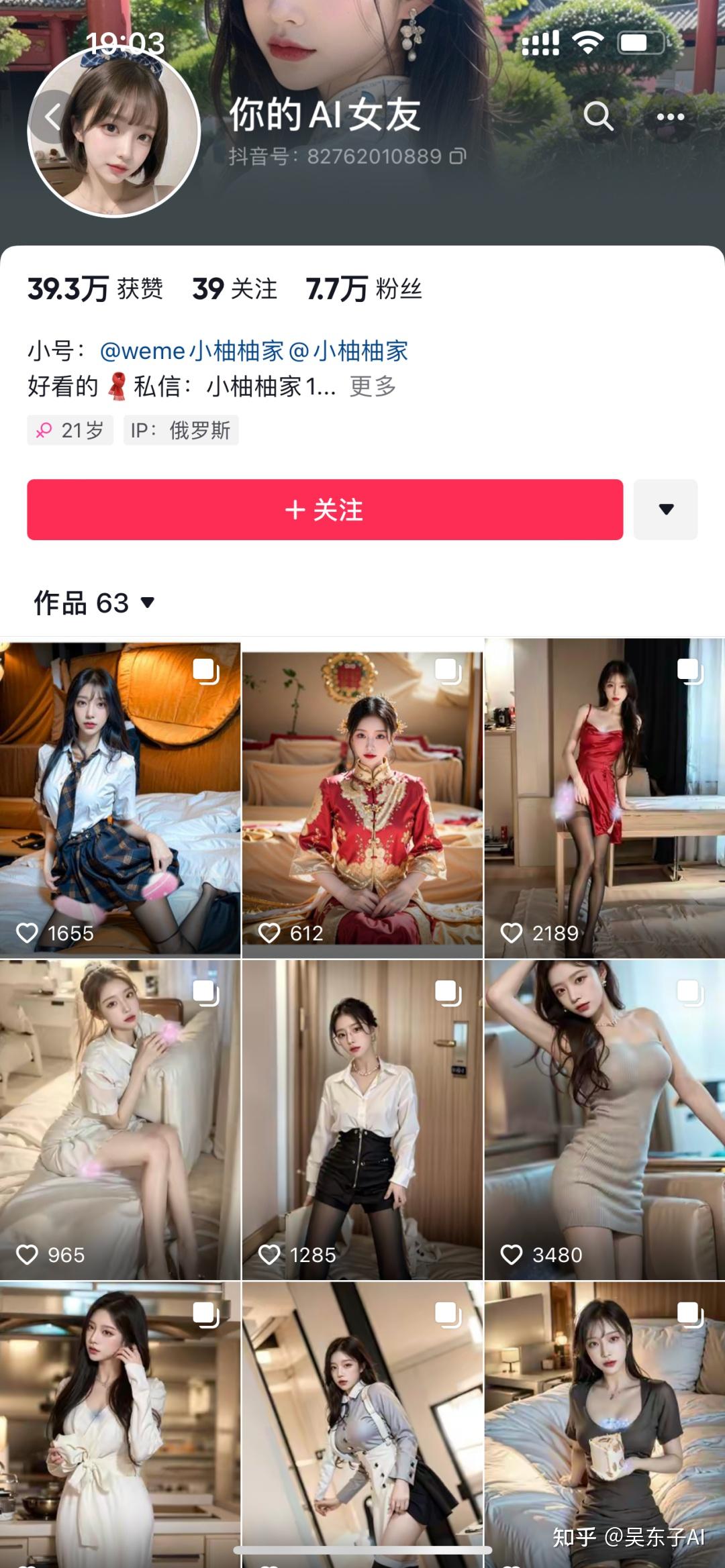View the 39 关注 following list

click(x=234, y=289)
